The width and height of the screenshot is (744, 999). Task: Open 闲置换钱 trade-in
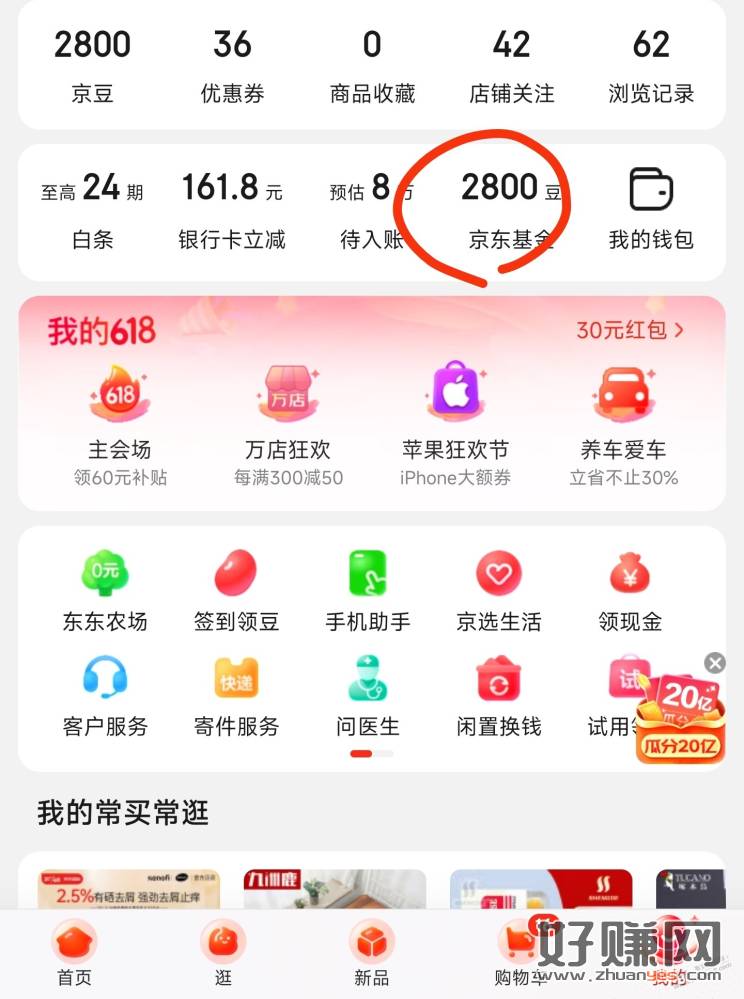pos(498,697)
